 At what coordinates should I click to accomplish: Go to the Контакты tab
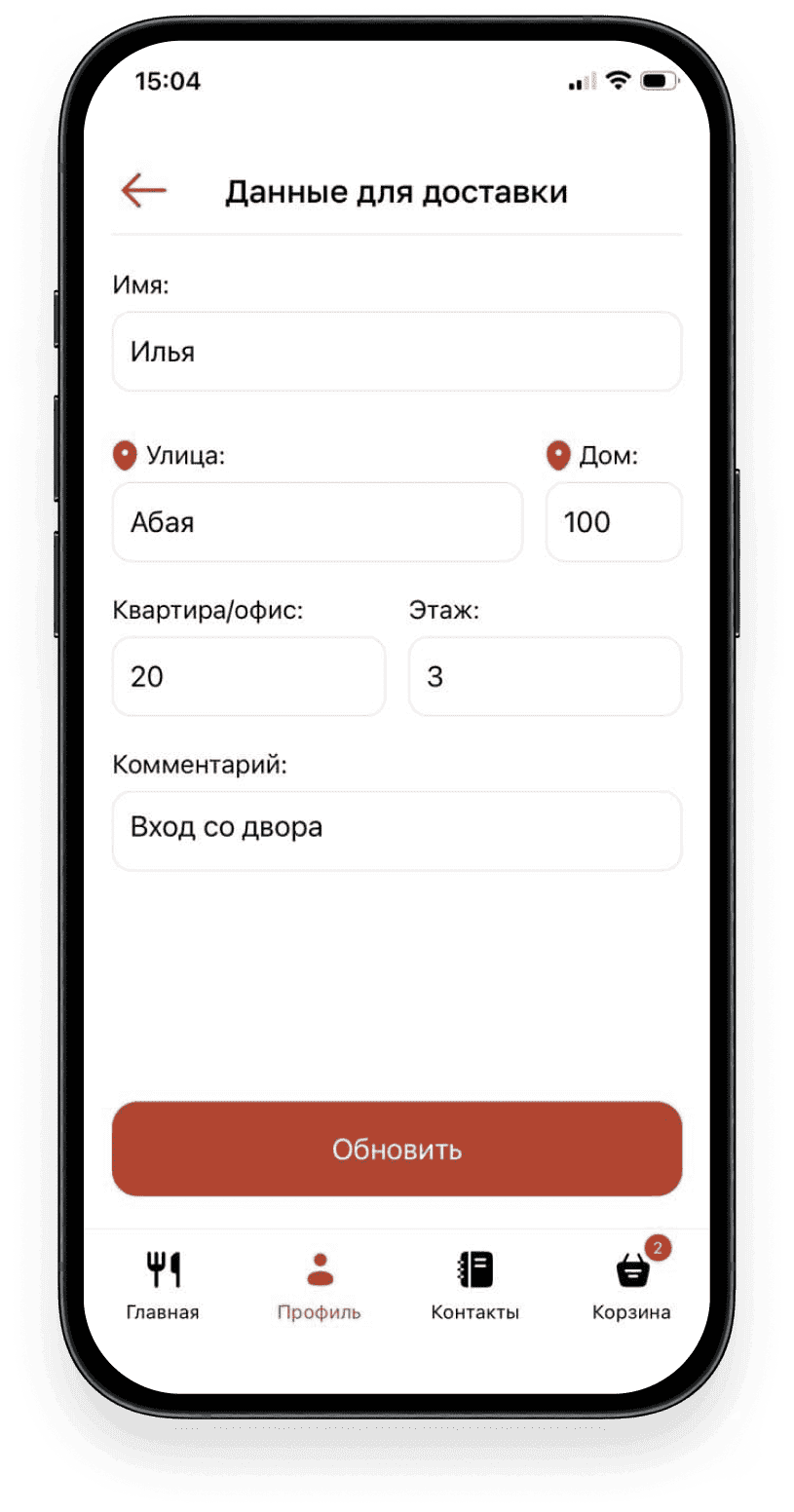tap(474, 1286)
